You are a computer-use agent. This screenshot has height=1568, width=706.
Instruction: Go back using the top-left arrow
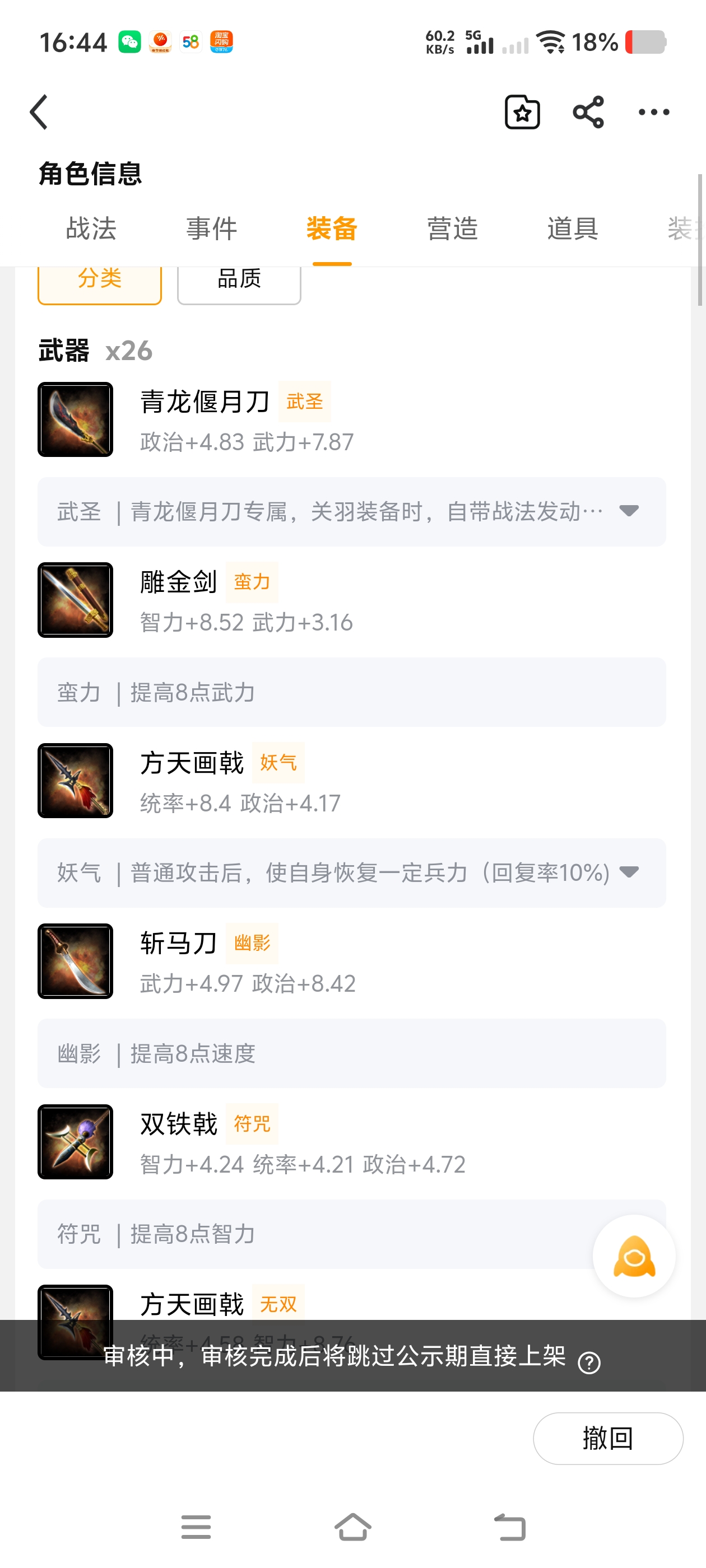pos(39,112)
